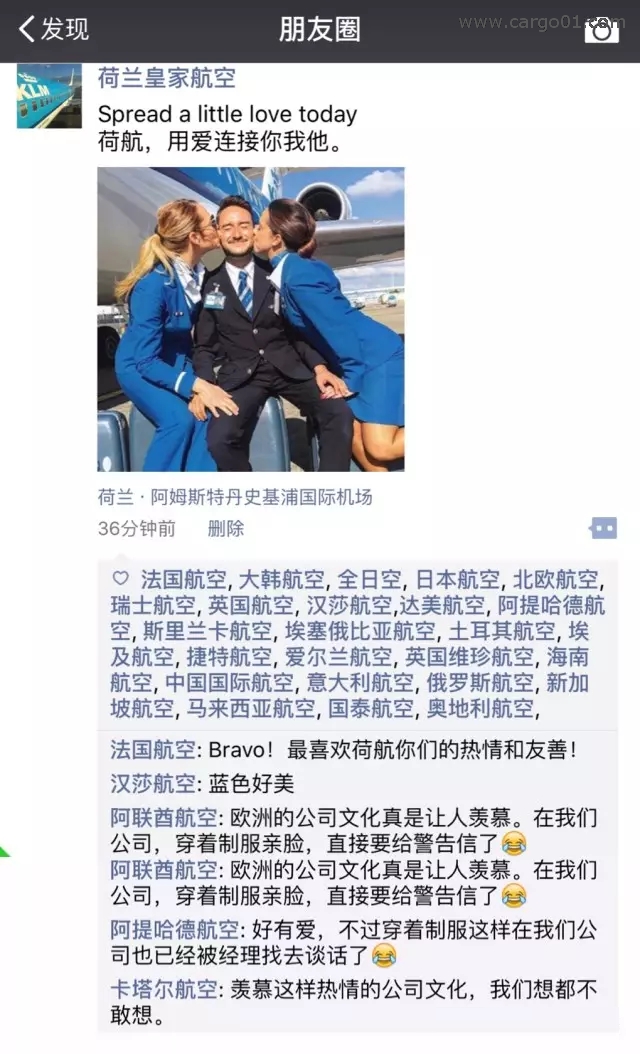Open the poster name 荷兰皇家航空
Screen dimensions: 640x1054
click(167, 78)
